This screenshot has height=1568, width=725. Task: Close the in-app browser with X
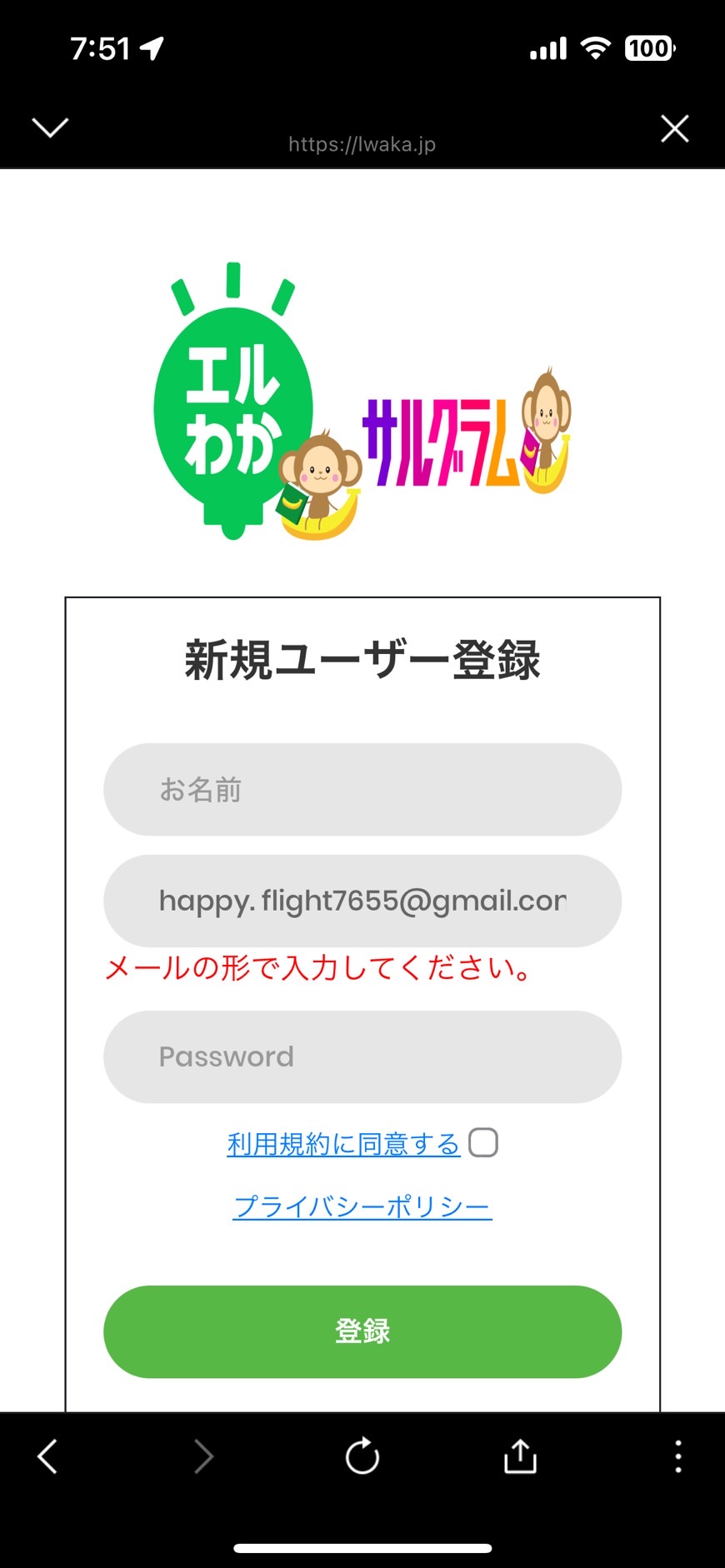[674, 128]
